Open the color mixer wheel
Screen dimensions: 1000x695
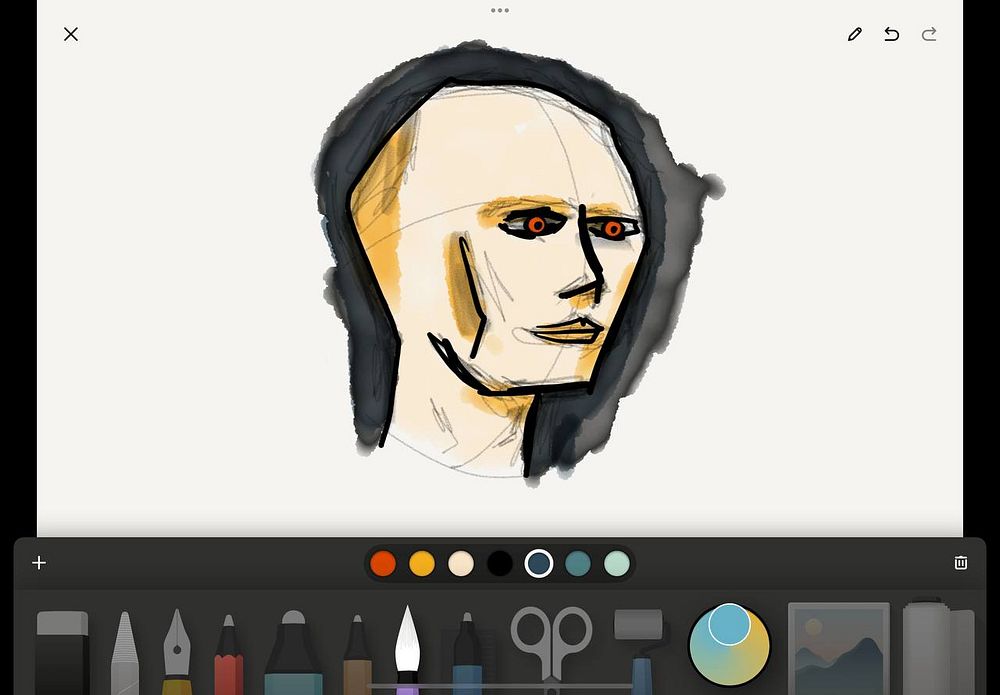pyautogui.click(x=730, y=645)
